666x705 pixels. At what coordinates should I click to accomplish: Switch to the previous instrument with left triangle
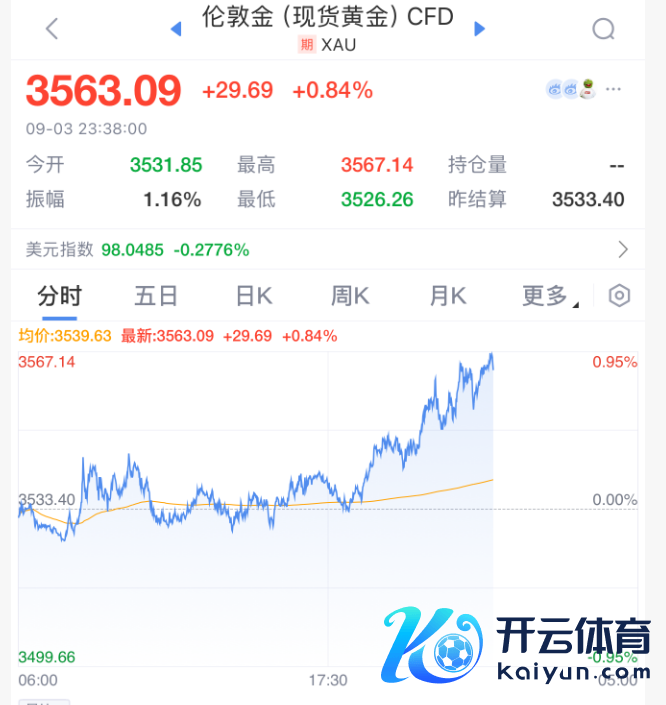click(x=176, y=29)
